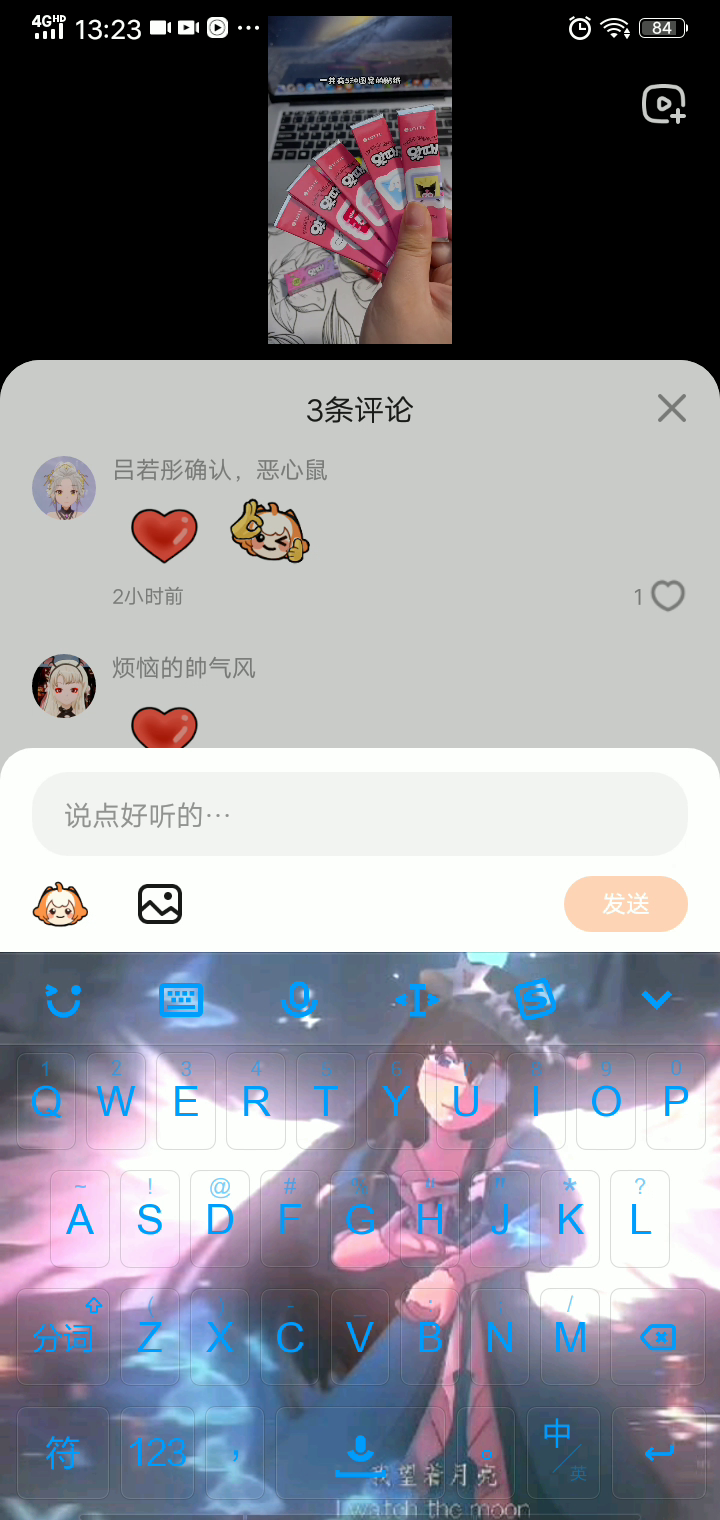Like 吕若彤确认's comment
This screenshot has width=720, height=1520.
(x=667, y=596)
